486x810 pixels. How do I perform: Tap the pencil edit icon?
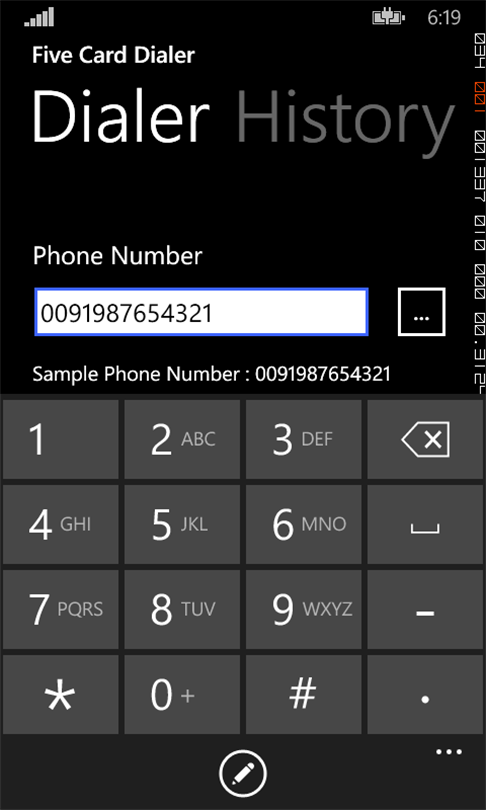click(243, 774)
